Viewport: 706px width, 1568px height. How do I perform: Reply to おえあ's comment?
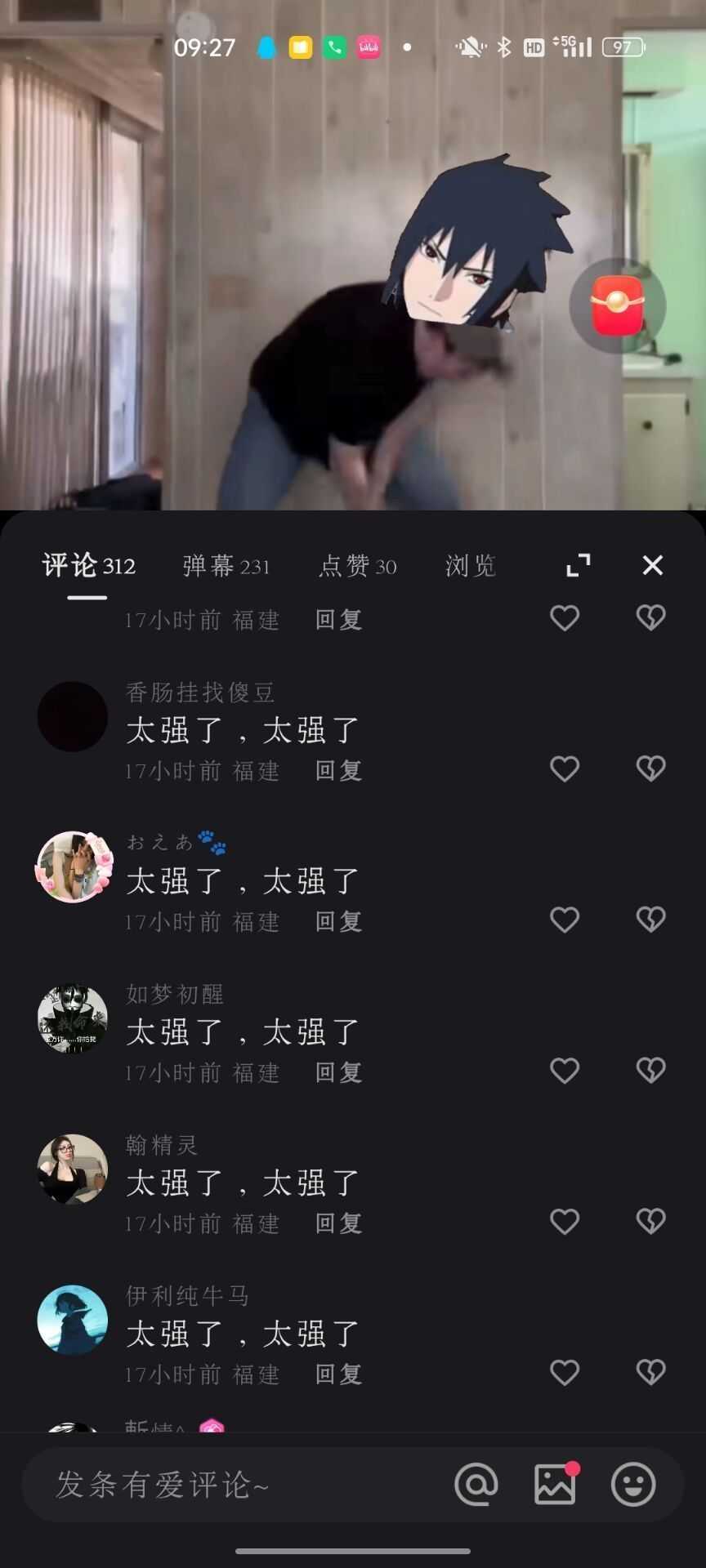click(338, 921)
